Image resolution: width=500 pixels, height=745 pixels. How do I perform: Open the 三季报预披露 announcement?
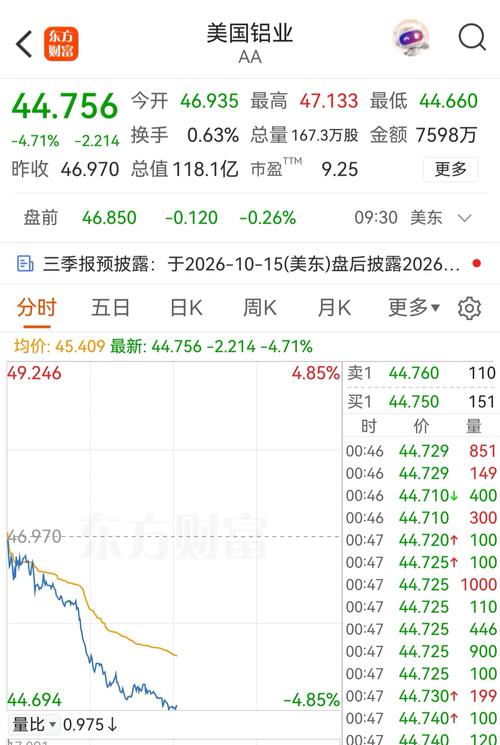click(x=250, y=264)
